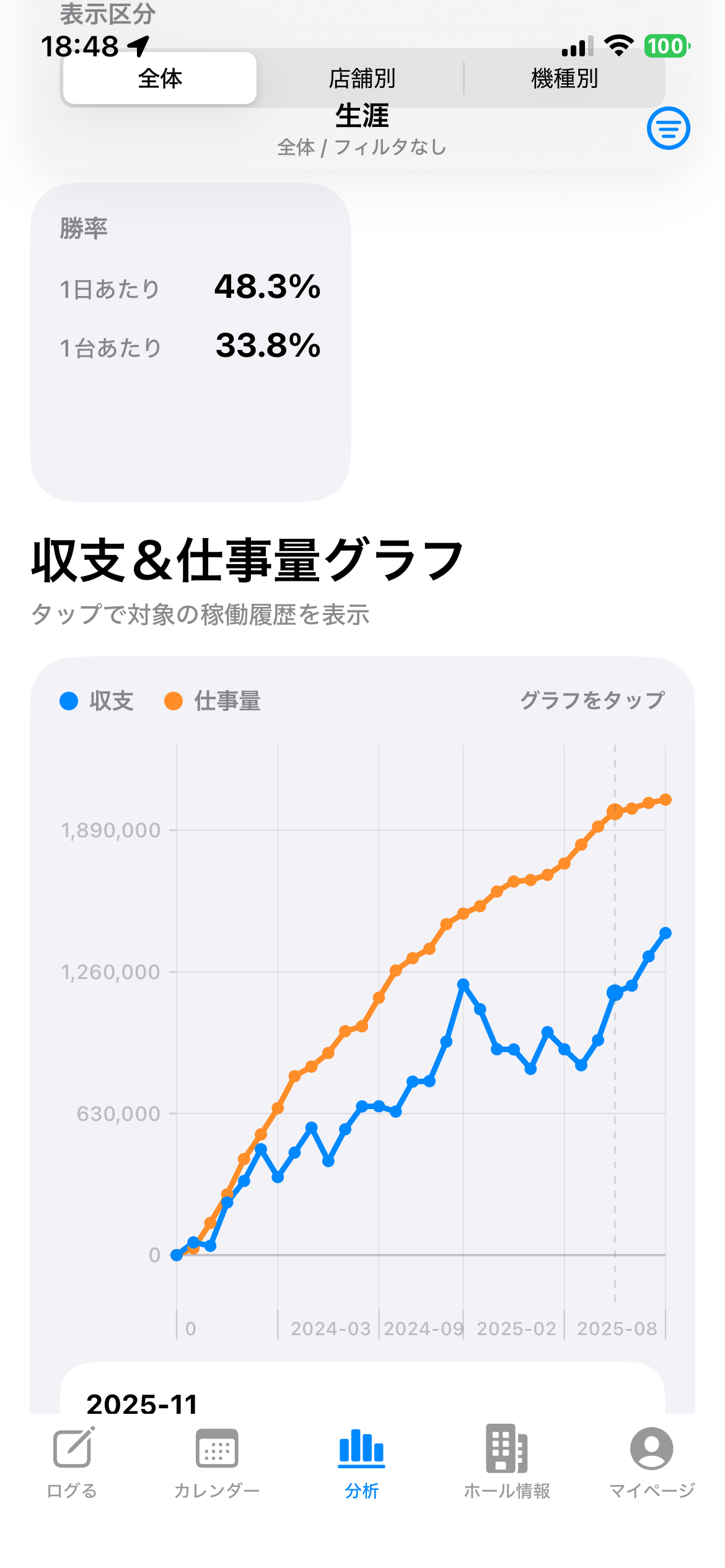Switch to the 店舗別 view

[363, 79]
